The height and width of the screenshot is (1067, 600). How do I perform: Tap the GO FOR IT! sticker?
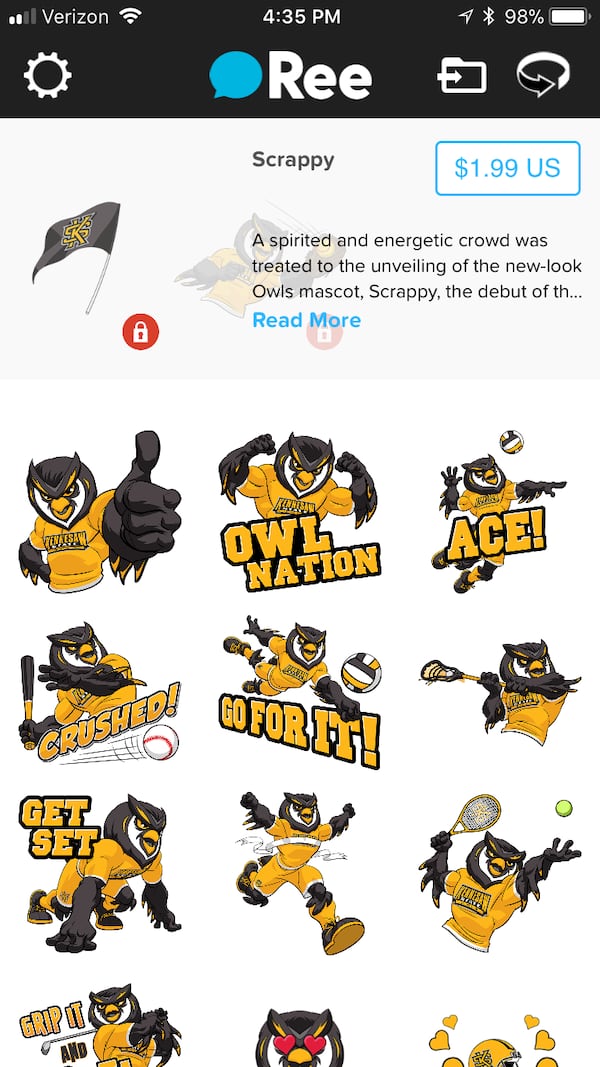click(x=299, y=695)
